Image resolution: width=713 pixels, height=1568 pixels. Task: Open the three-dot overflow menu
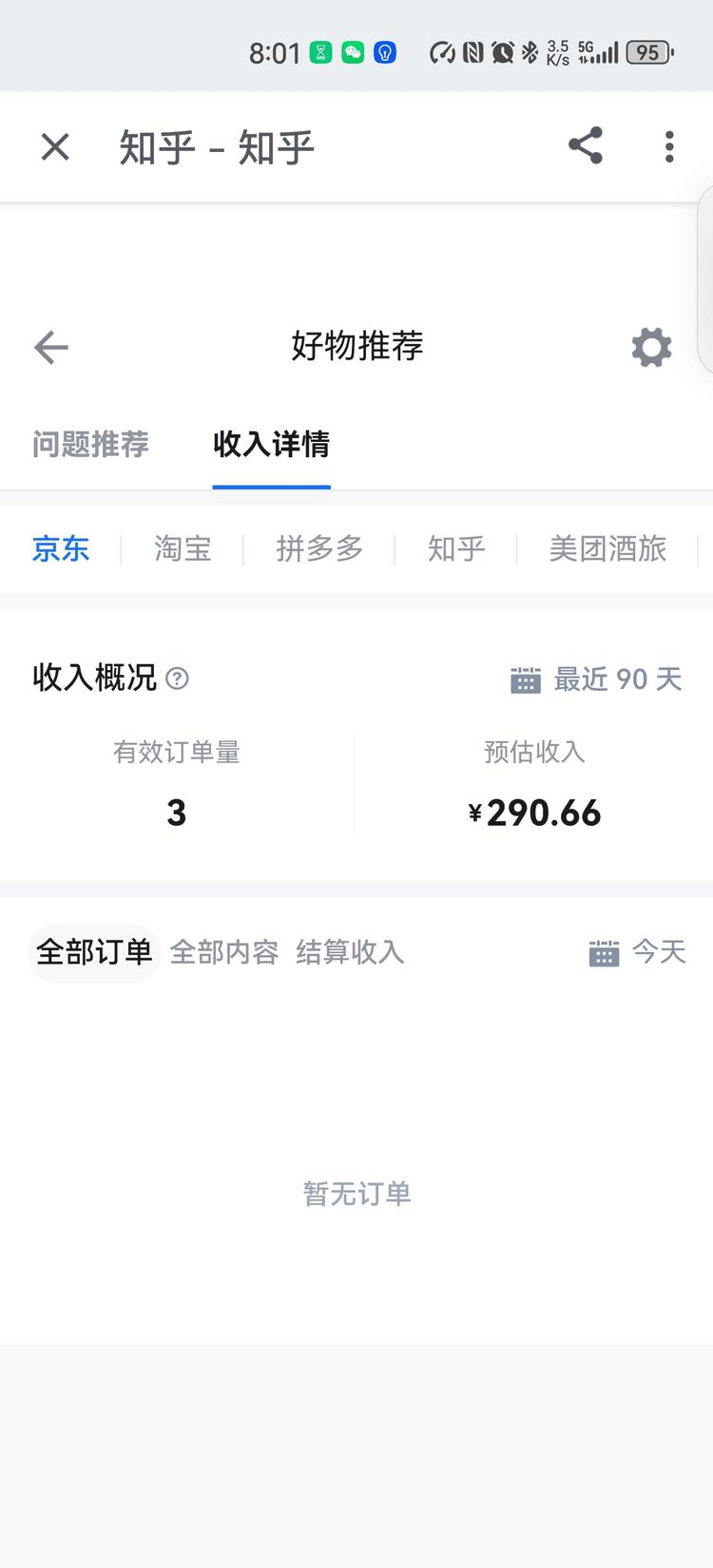coord(669,146)
